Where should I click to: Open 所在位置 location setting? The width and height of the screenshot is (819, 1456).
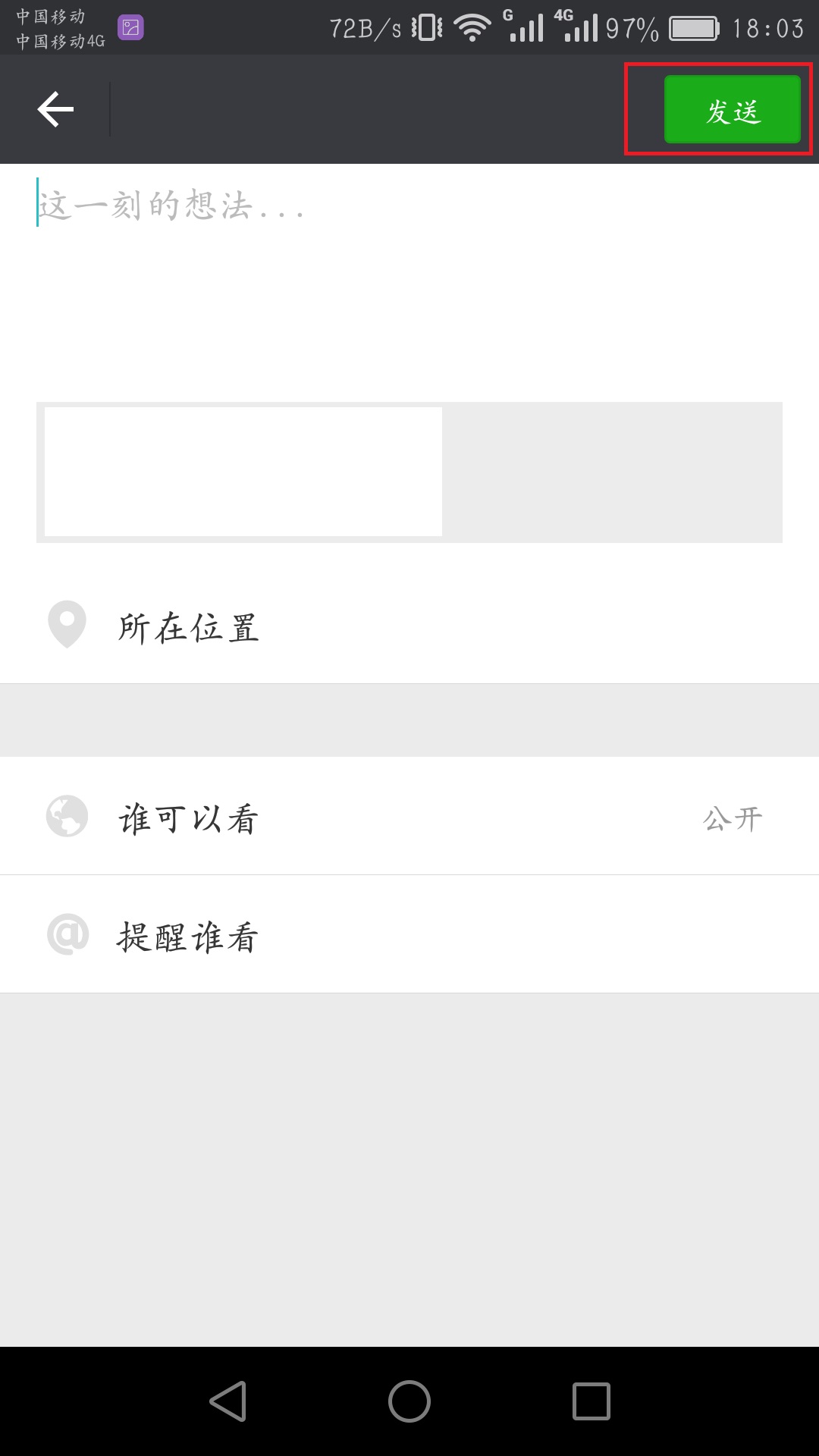(x=409, y=627)
